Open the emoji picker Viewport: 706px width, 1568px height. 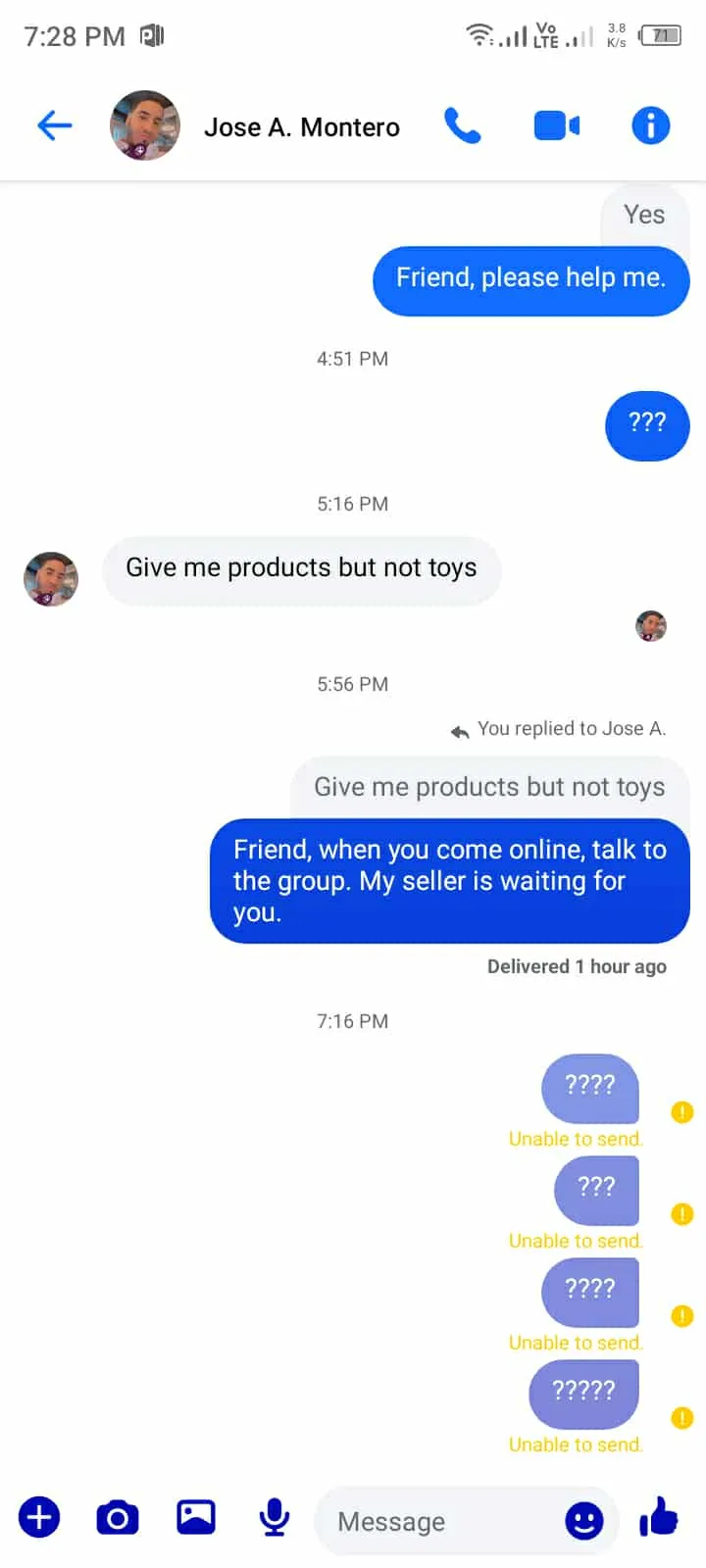(x=584, y=1521)
